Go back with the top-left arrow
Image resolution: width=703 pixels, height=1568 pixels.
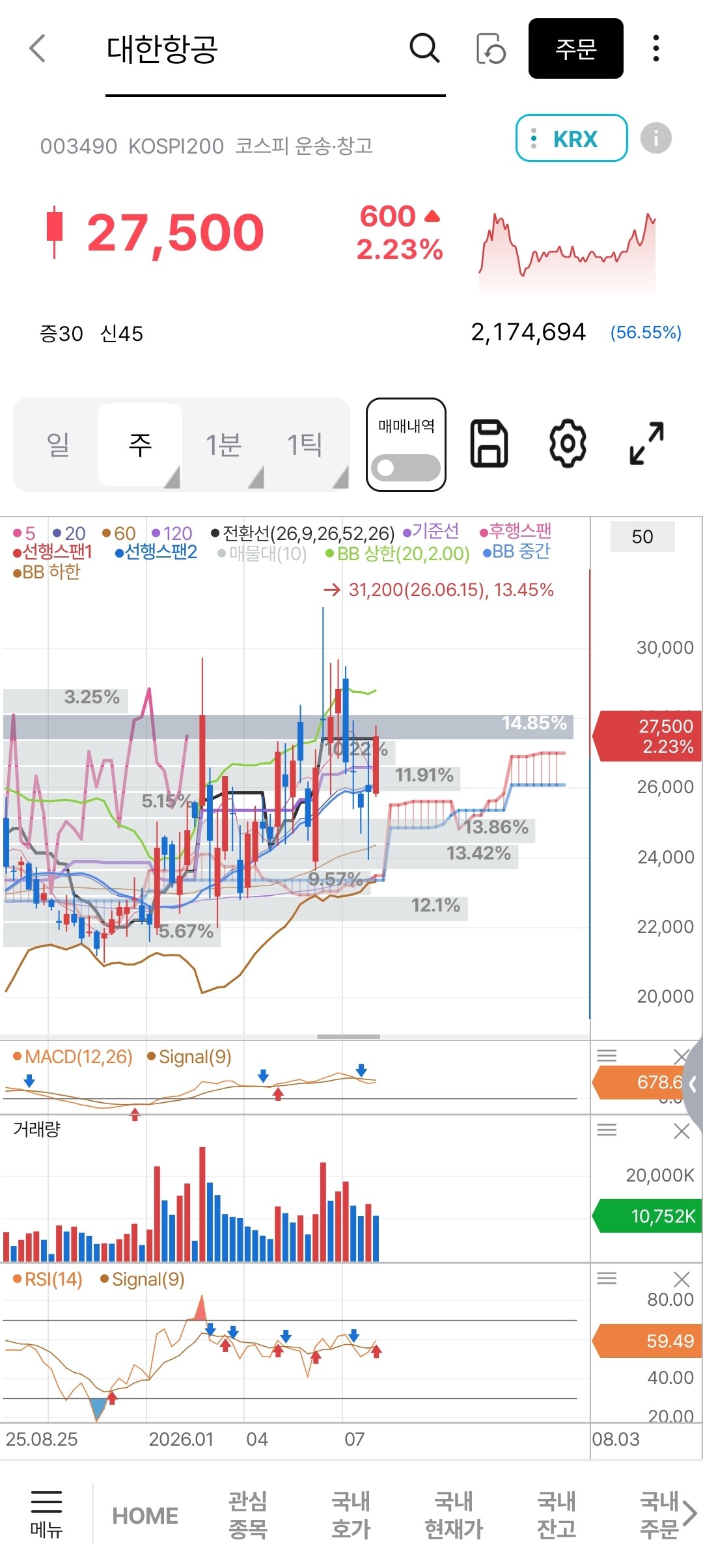click(38, 48)
